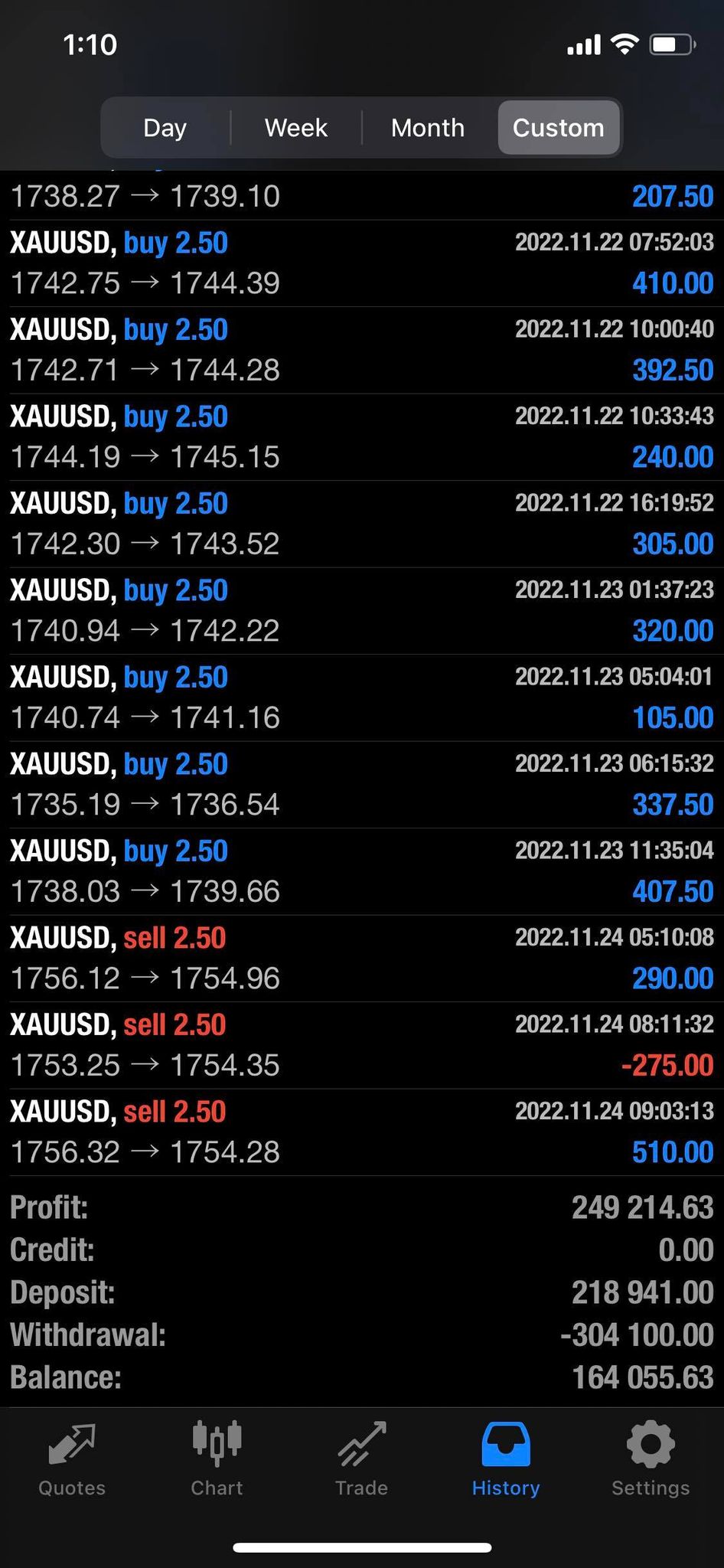Open the buy trade with 407.50 profit

tap(361, 871)
